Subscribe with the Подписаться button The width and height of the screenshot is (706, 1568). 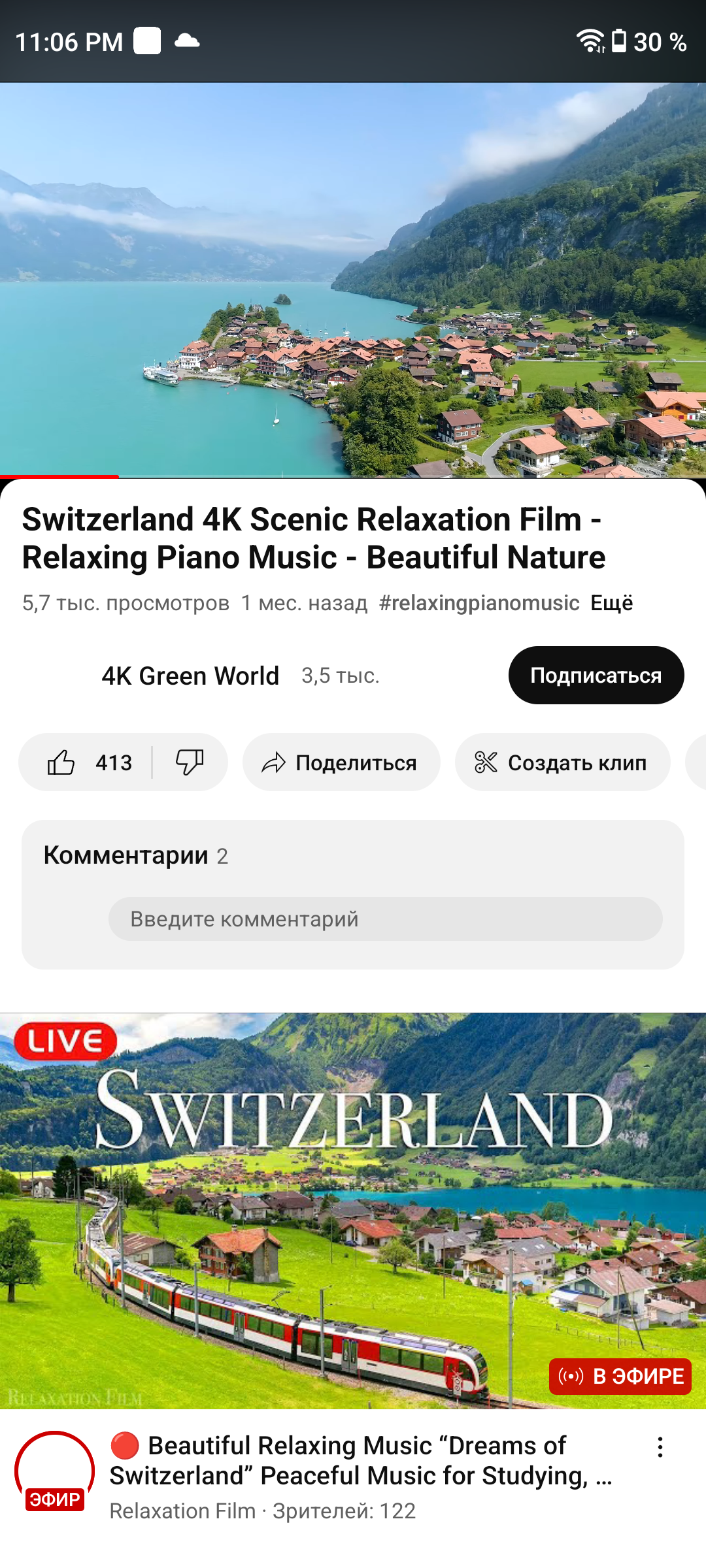pos(596,676)
